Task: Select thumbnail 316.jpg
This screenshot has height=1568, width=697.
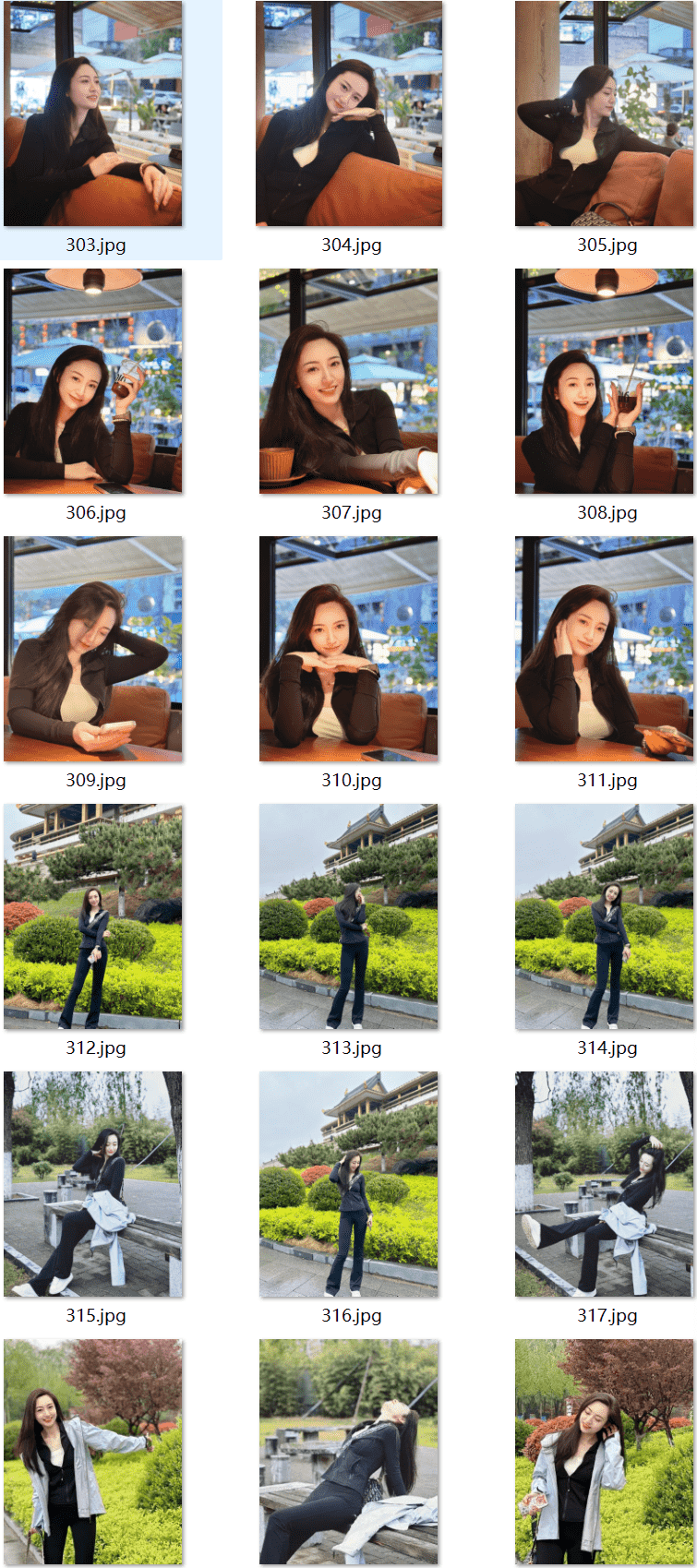Action: [x=349, y=1184]
